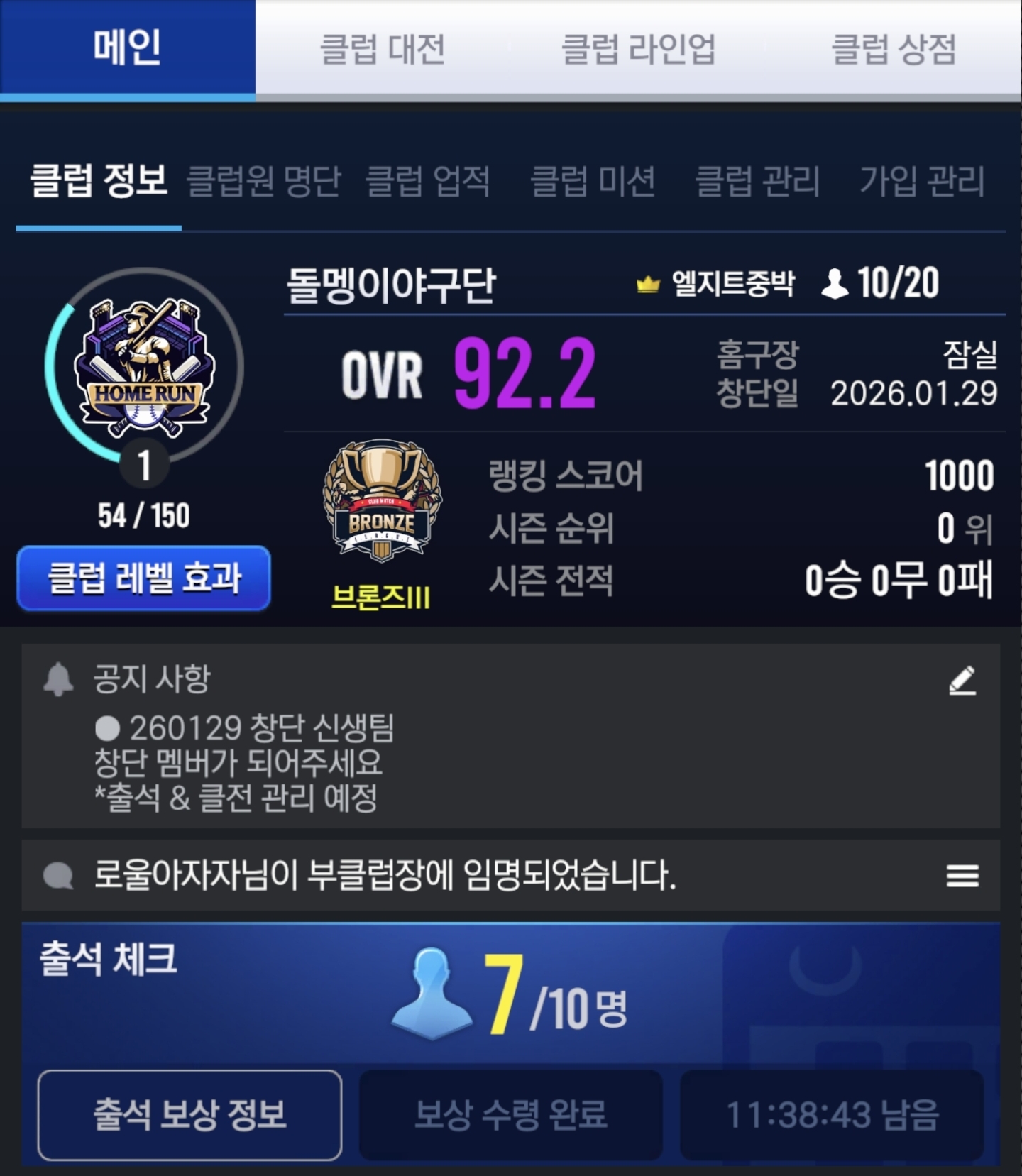Open 출석 보상 정보
Image resolution: width=1022 pixels, height=1176 pixels.
[189, 1114]
